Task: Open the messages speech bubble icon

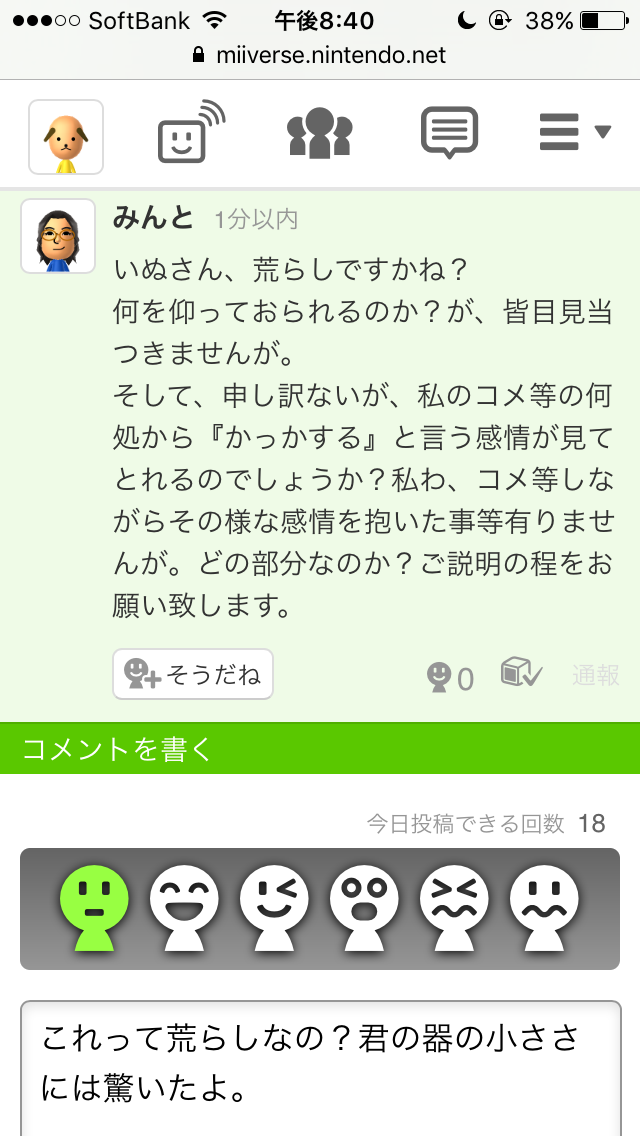Action: [x=449, y=133]
